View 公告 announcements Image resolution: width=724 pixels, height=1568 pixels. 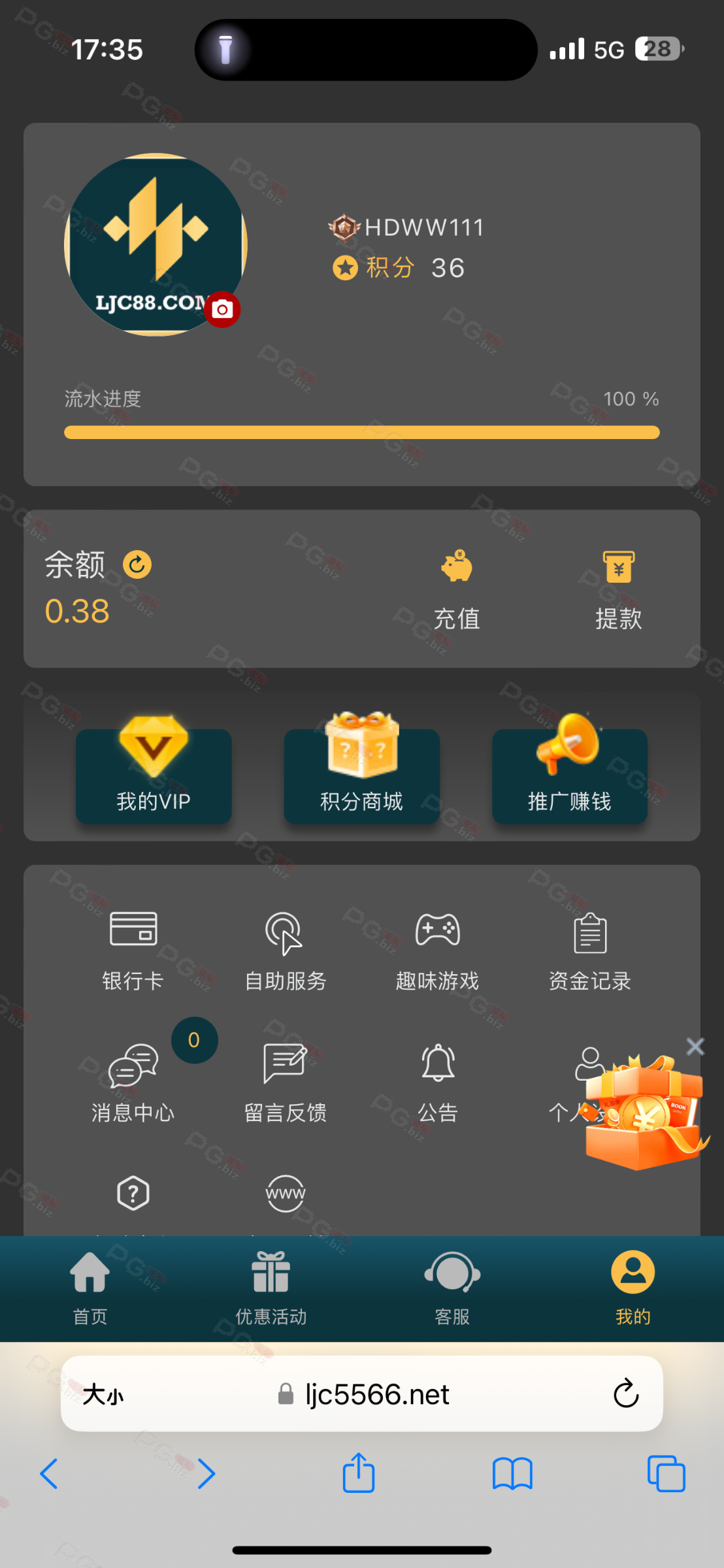tap(437, 1080)
